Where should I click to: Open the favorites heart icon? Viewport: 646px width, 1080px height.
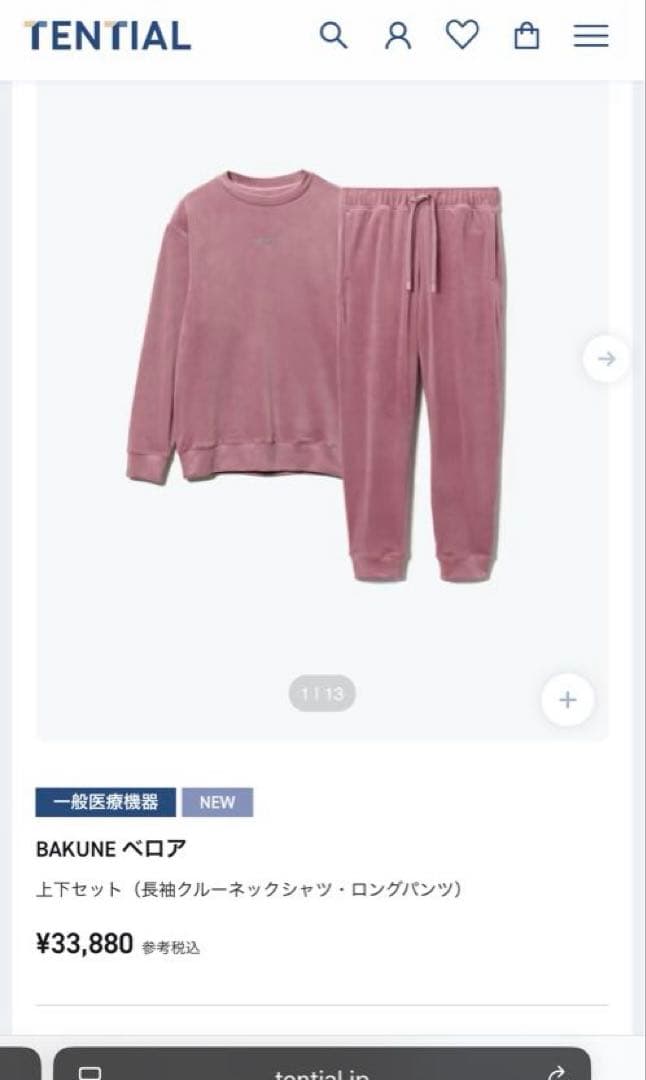click(462, 35)
